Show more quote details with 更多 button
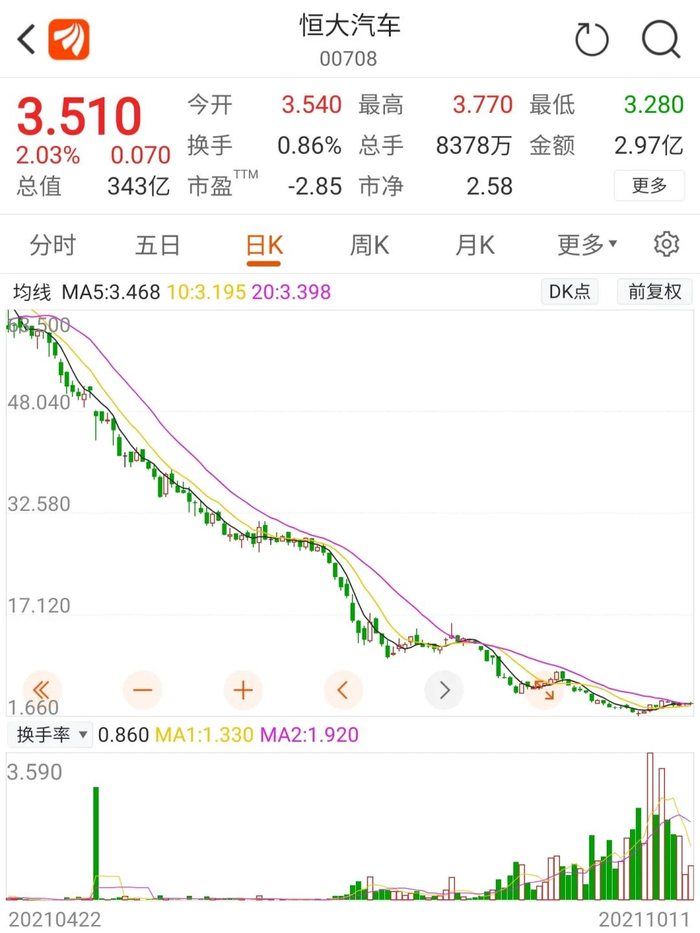This screenshot has height=933, width=700. (x=649, y=185)
